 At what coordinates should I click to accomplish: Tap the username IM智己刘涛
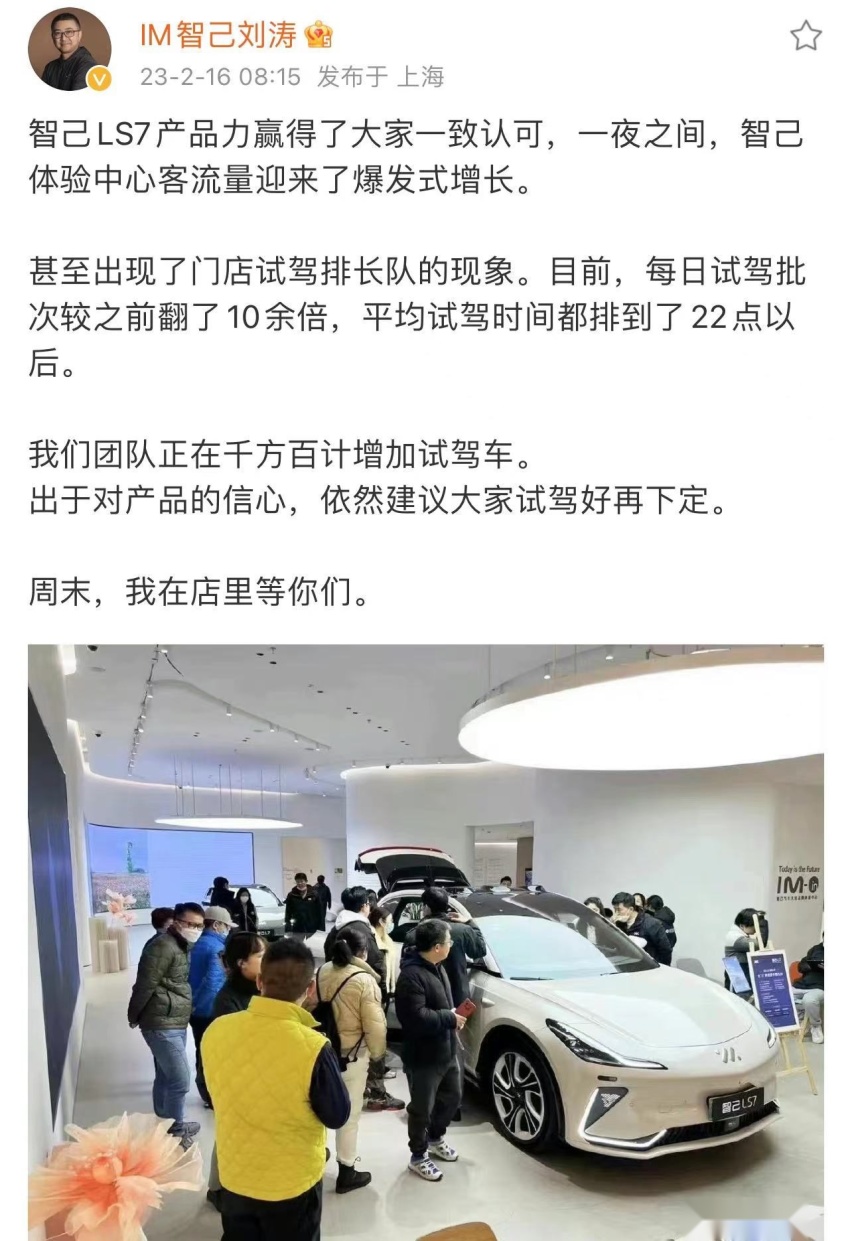[219, 36]
